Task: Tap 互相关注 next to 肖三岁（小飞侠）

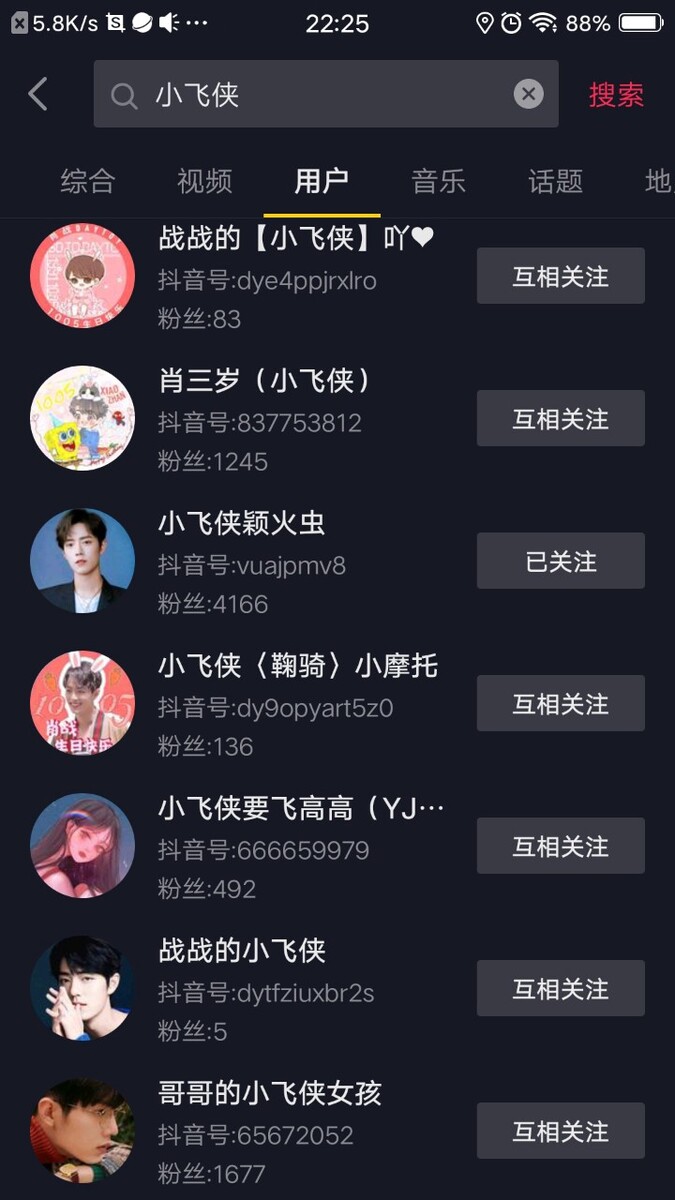Action: click(561, 418)
